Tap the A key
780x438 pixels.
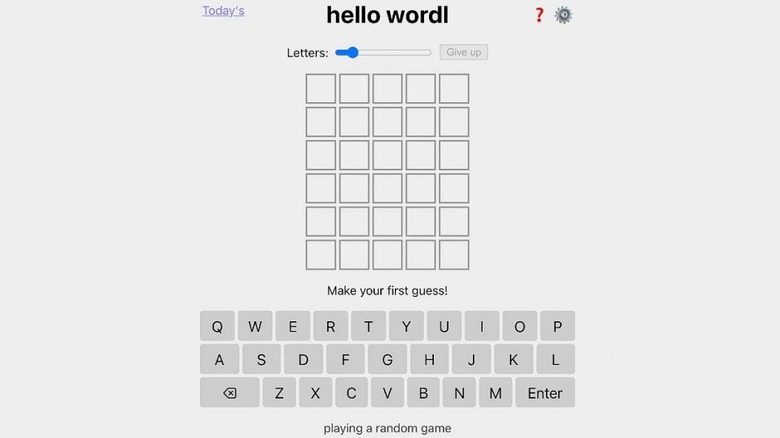[219, 360]
